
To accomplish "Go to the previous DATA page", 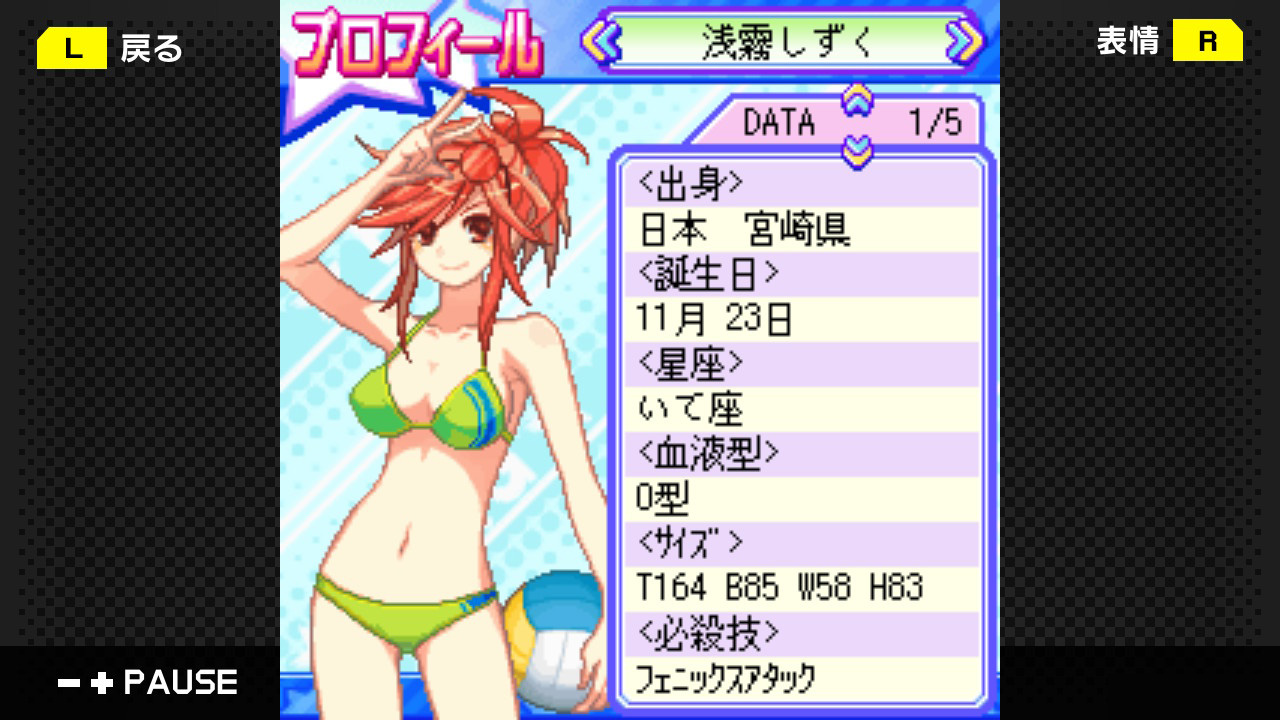I will [857, 100].
